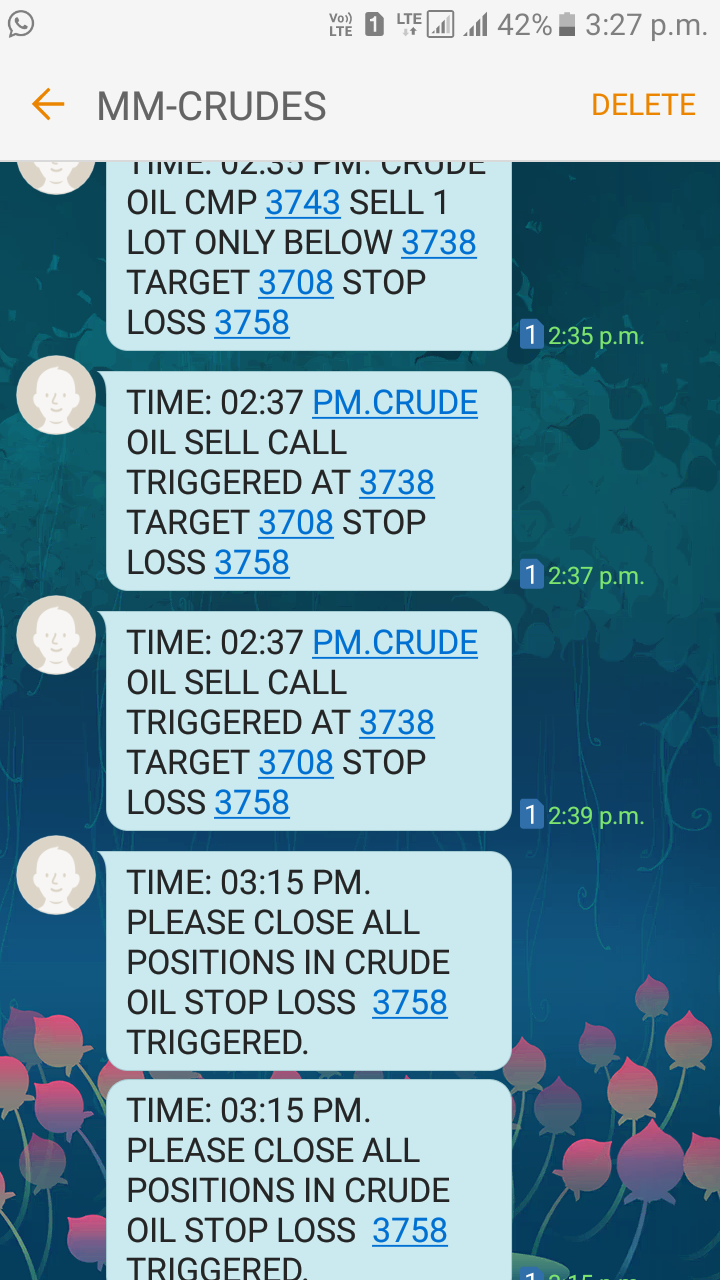Tap the 3743 link in the 2:35 message

point(302,203)
